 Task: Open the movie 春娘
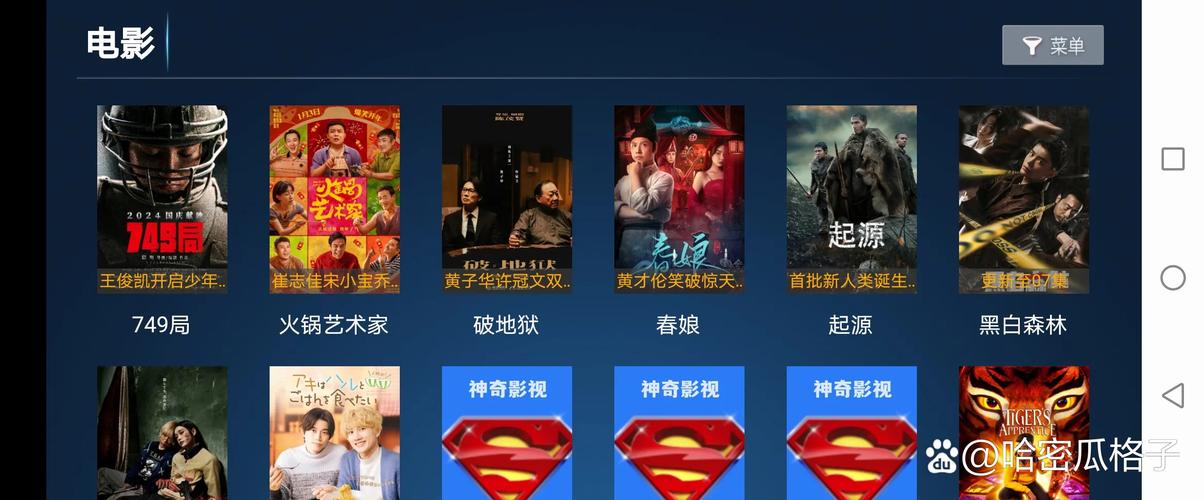click(679, 200)
